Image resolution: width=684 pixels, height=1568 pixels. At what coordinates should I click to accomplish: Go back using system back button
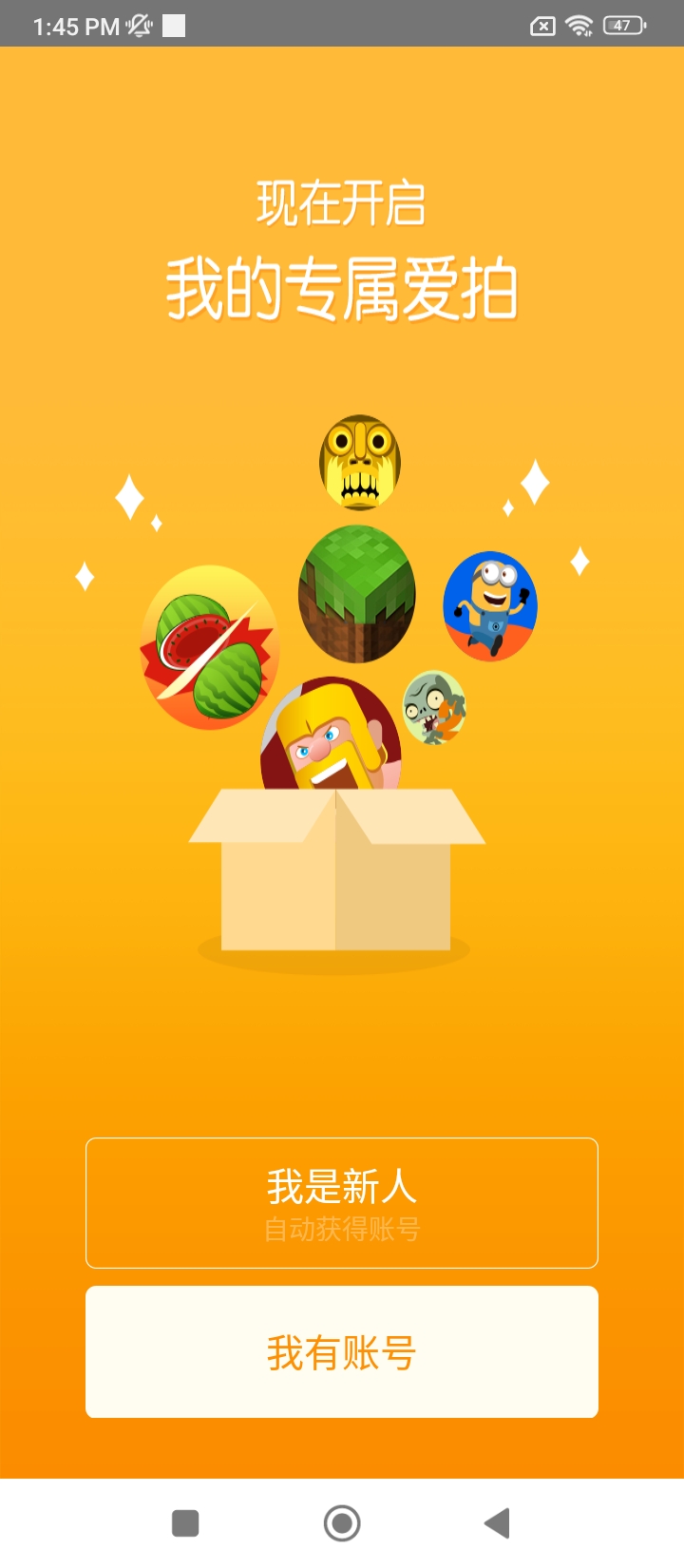click(497, 1523)
